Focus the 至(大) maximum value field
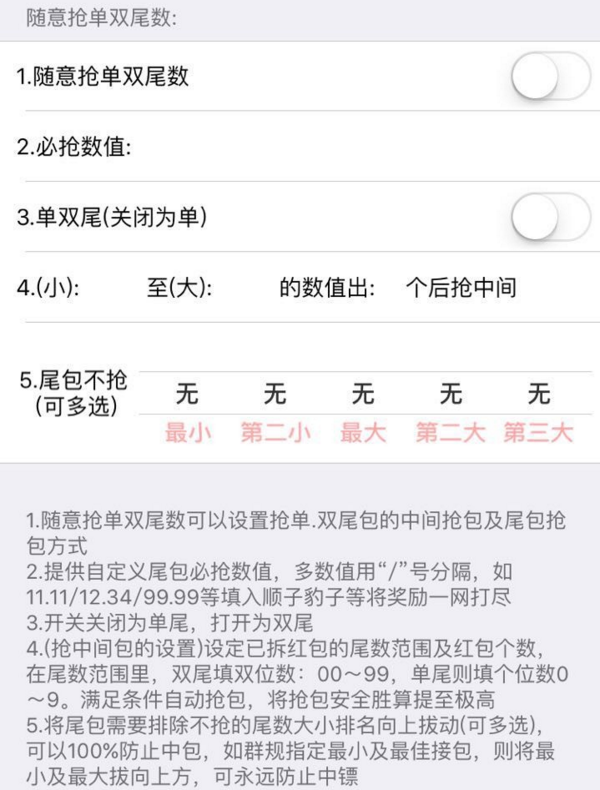This screenshot has height=790, width=600. [244, 288]
